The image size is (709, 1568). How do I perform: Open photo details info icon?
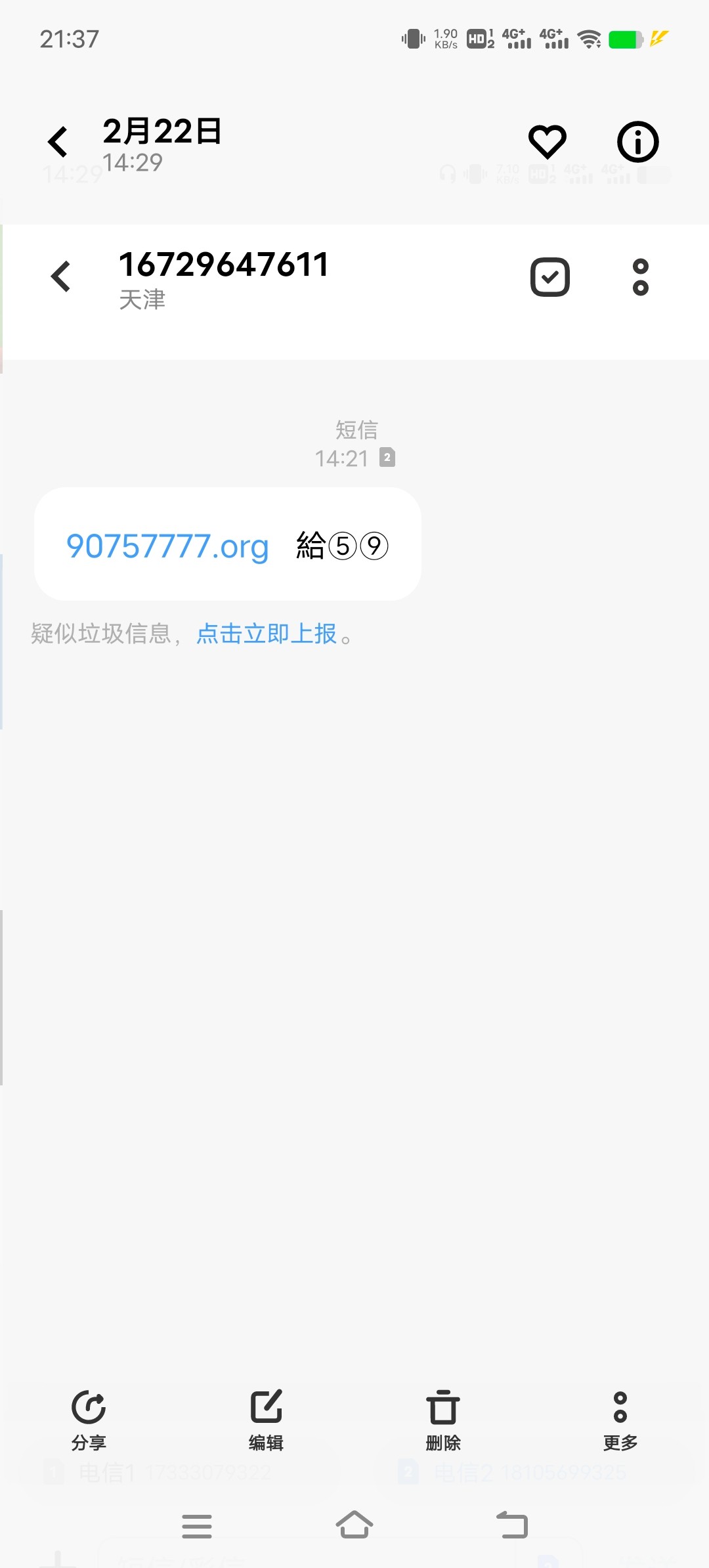tap(637, 142)
